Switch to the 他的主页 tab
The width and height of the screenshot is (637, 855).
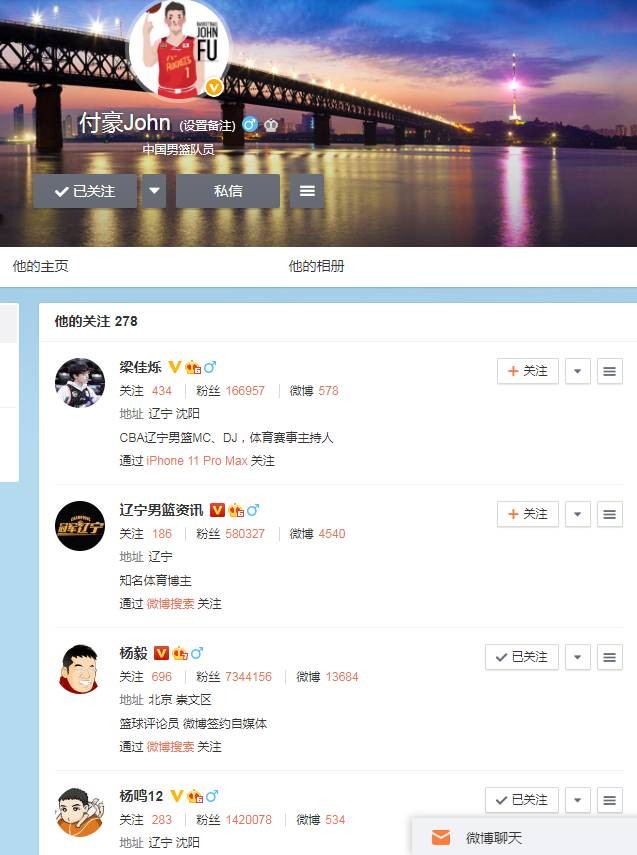tap(41, 267)
